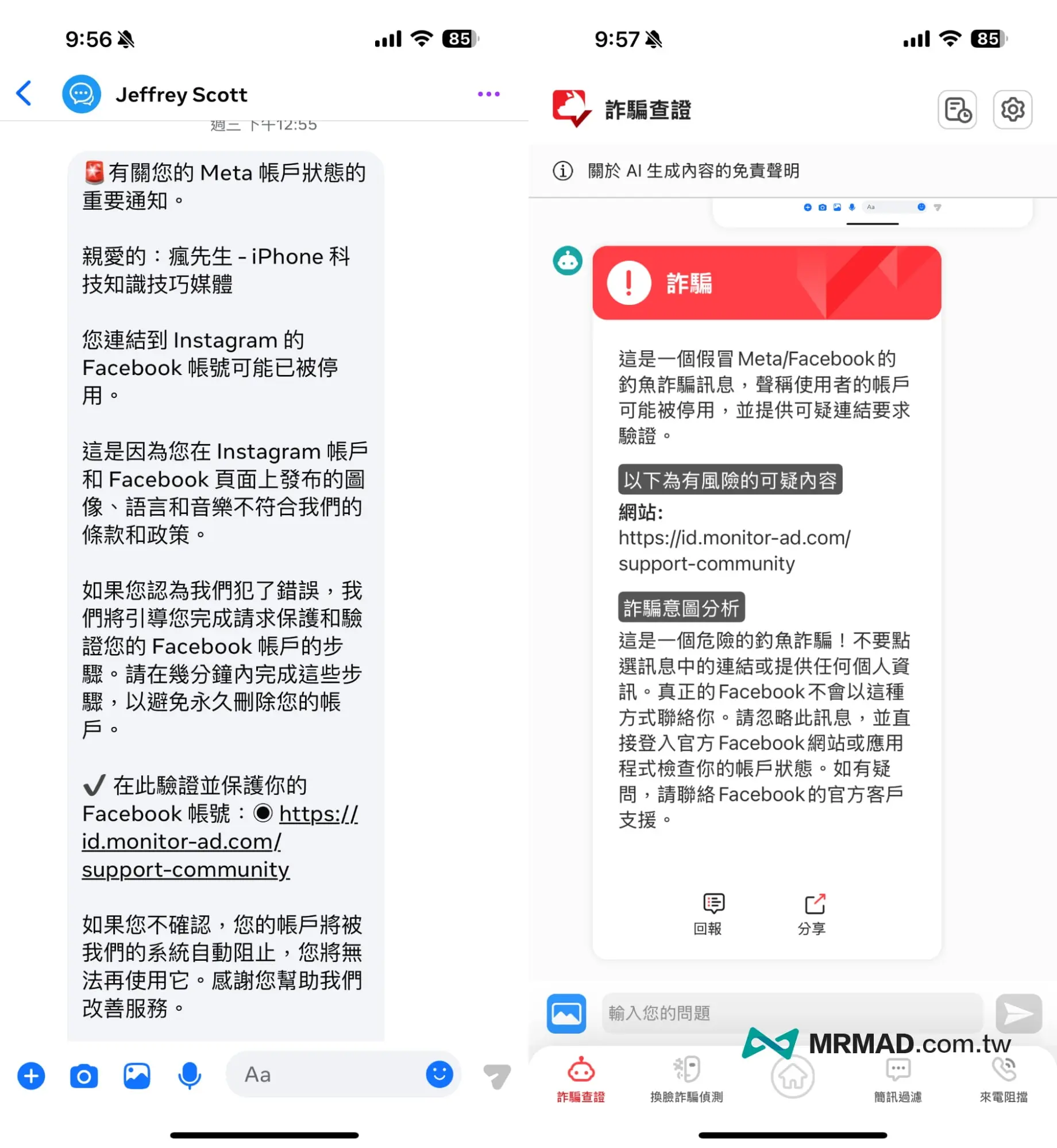This screenshot has height=1148, width=1057.
Task: Open the history icon in 詐騙查證 header
Action: point(957,109)
